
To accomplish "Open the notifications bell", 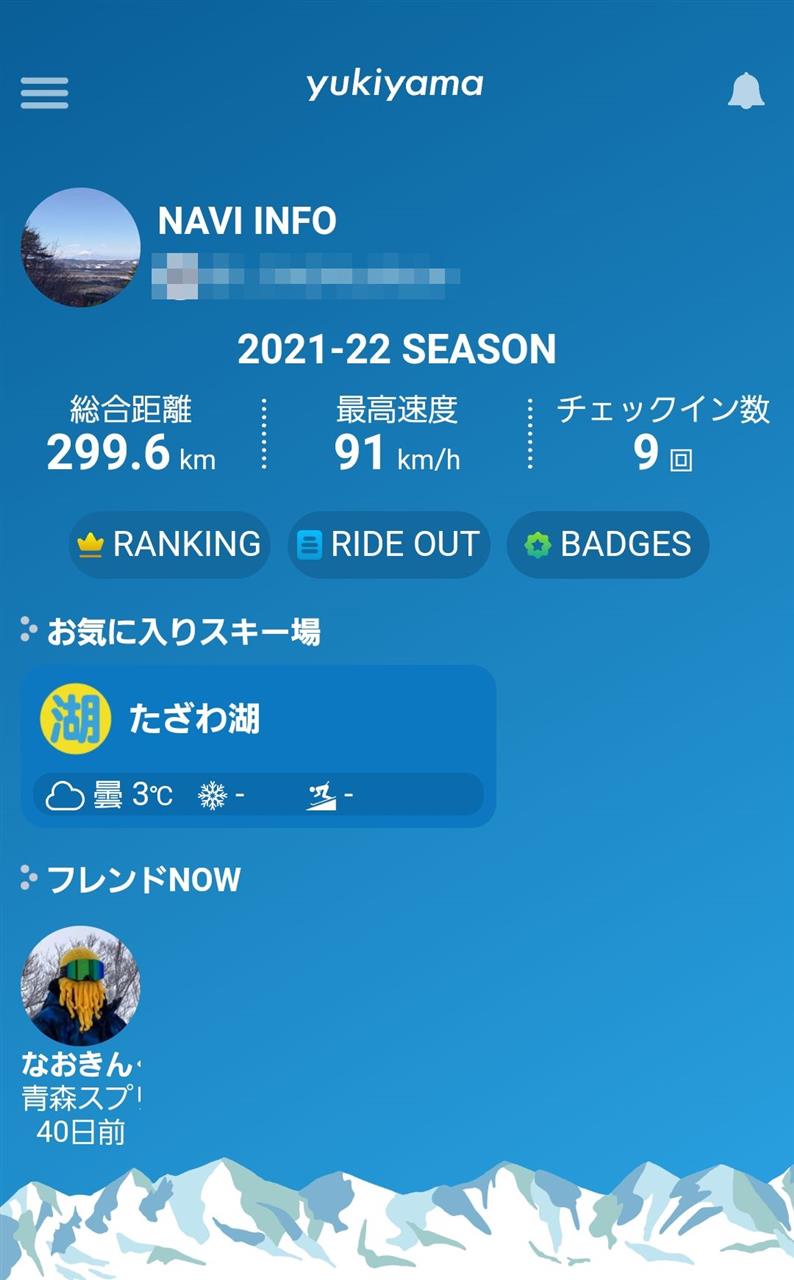I will point(745,90).
